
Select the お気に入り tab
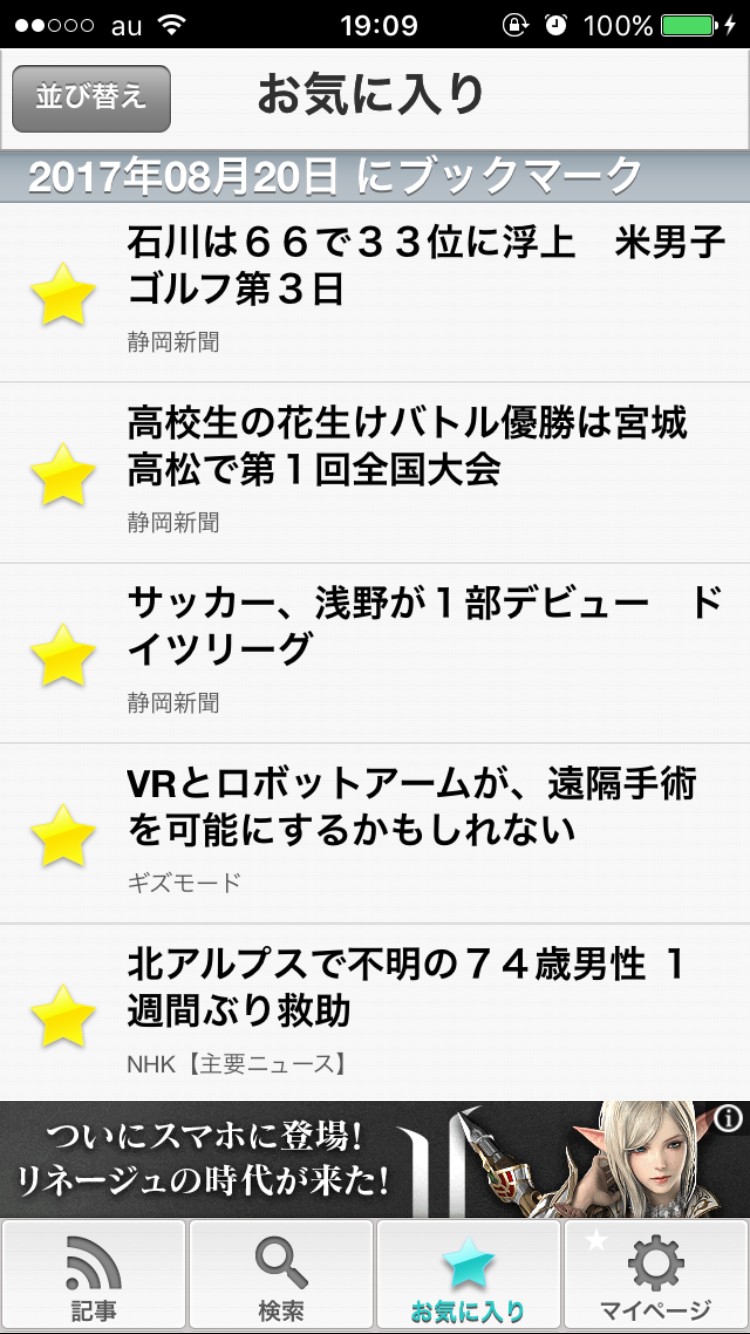(x=468, y=1274)
